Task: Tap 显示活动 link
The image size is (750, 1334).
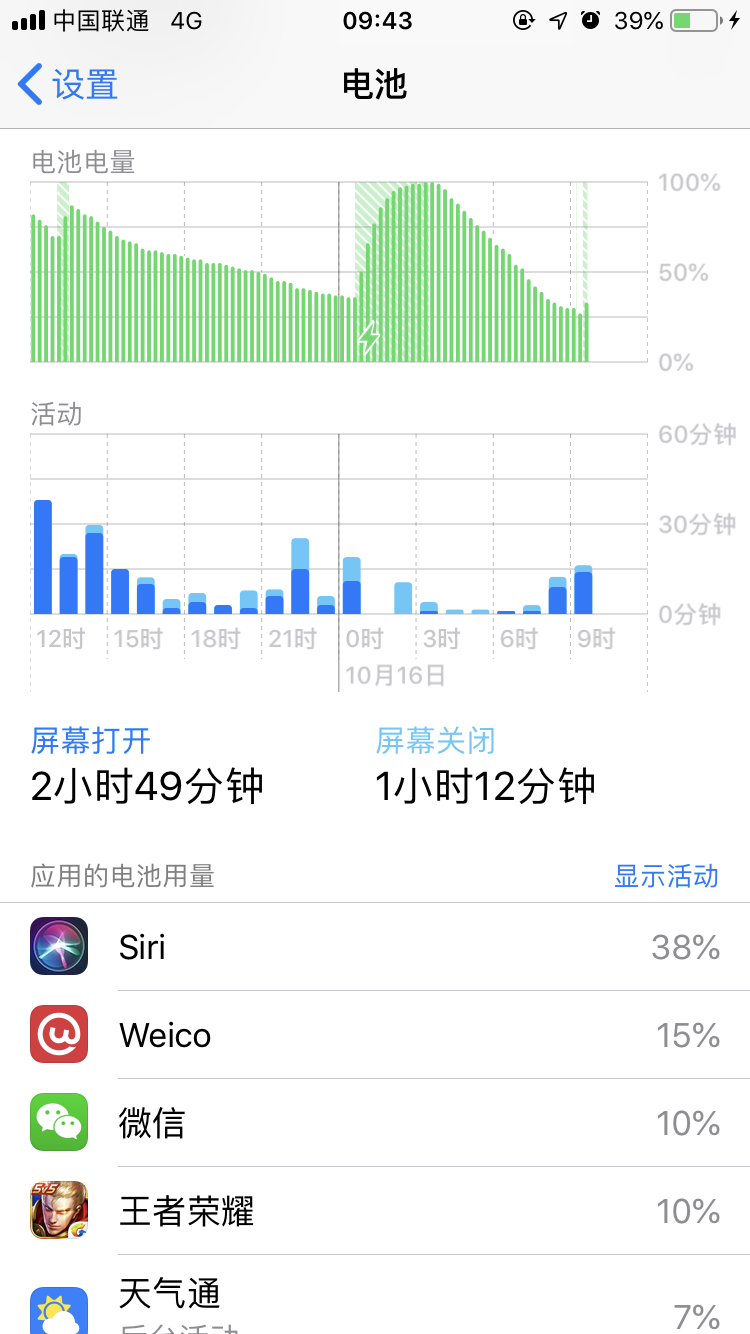Action: coord(666,877)
